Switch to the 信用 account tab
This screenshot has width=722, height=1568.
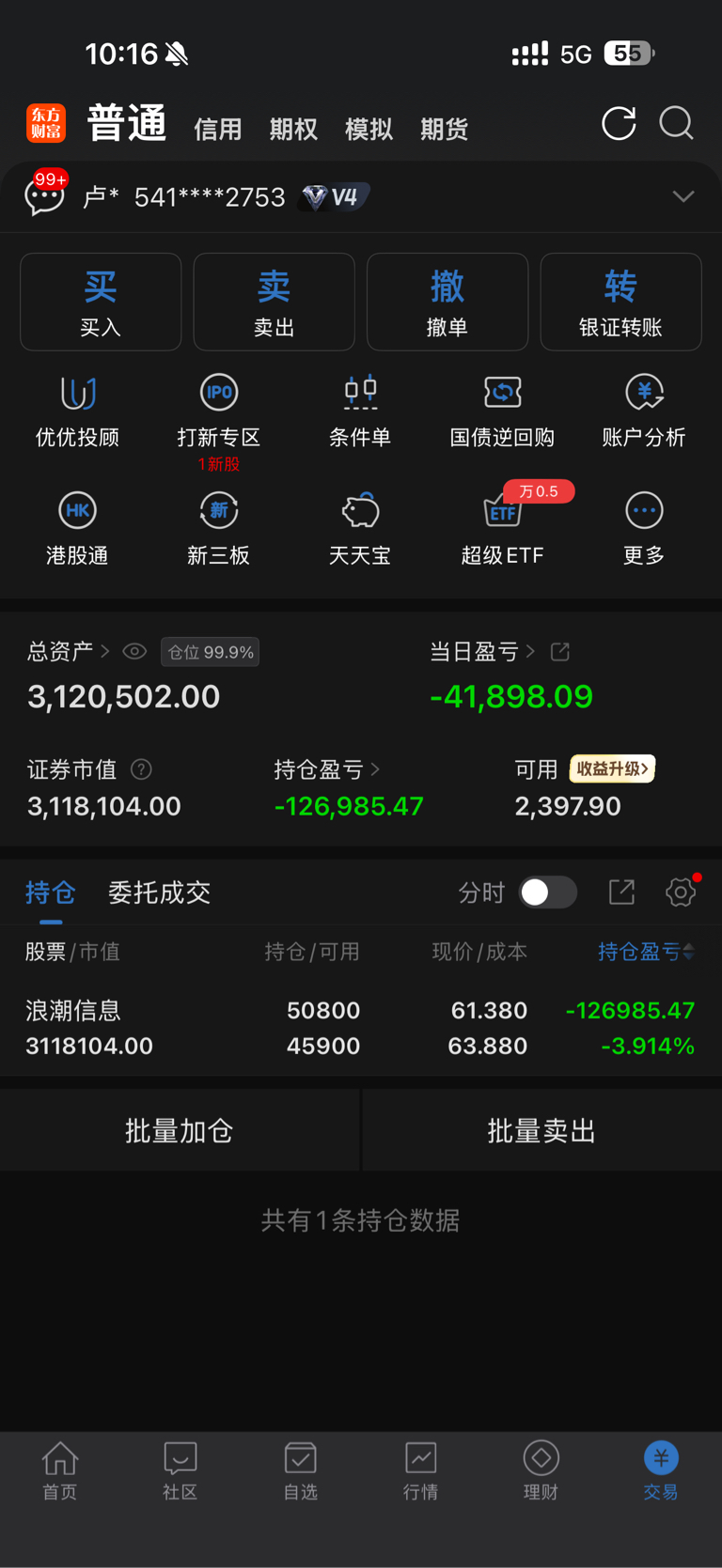pyautogui.click(x=218, y=129)
